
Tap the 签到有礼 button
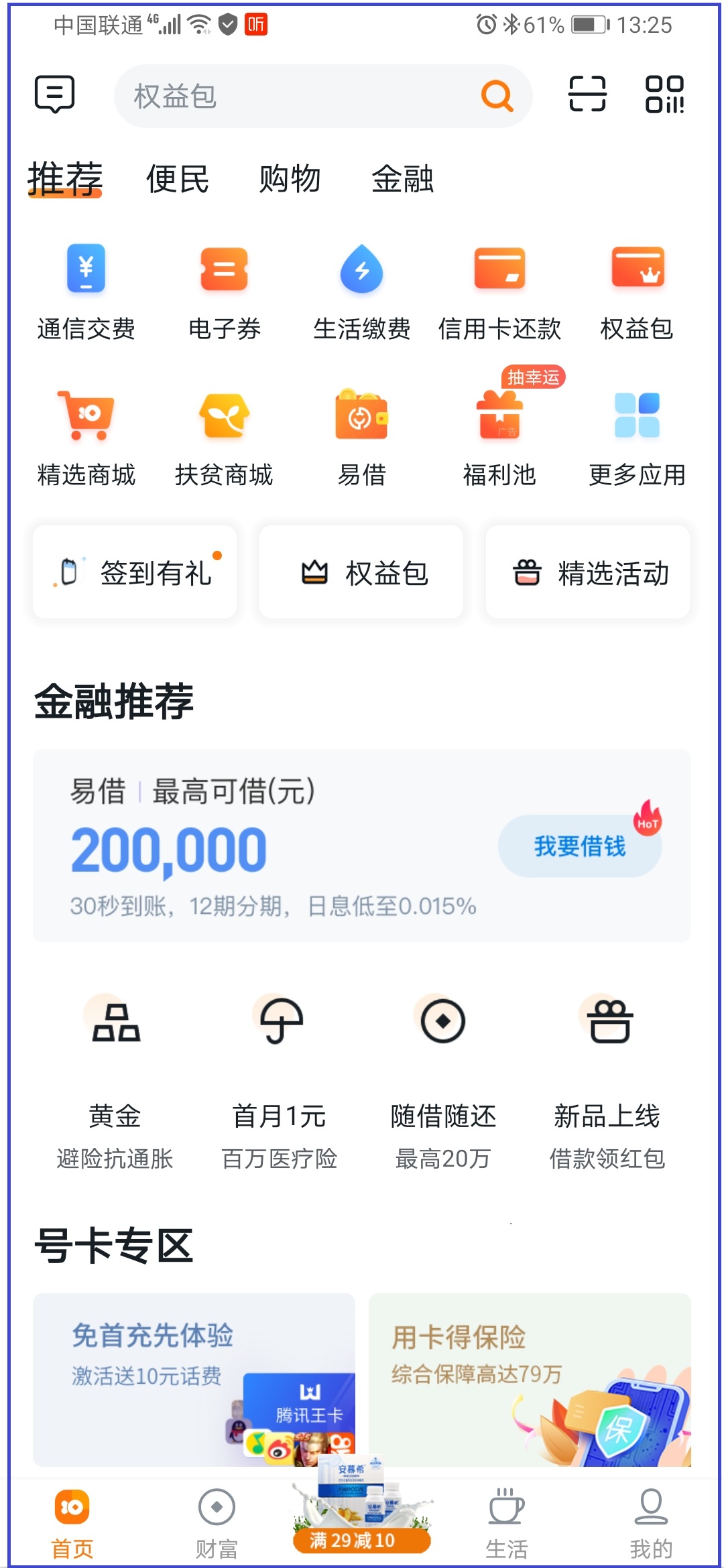click(x=135, y=573)
